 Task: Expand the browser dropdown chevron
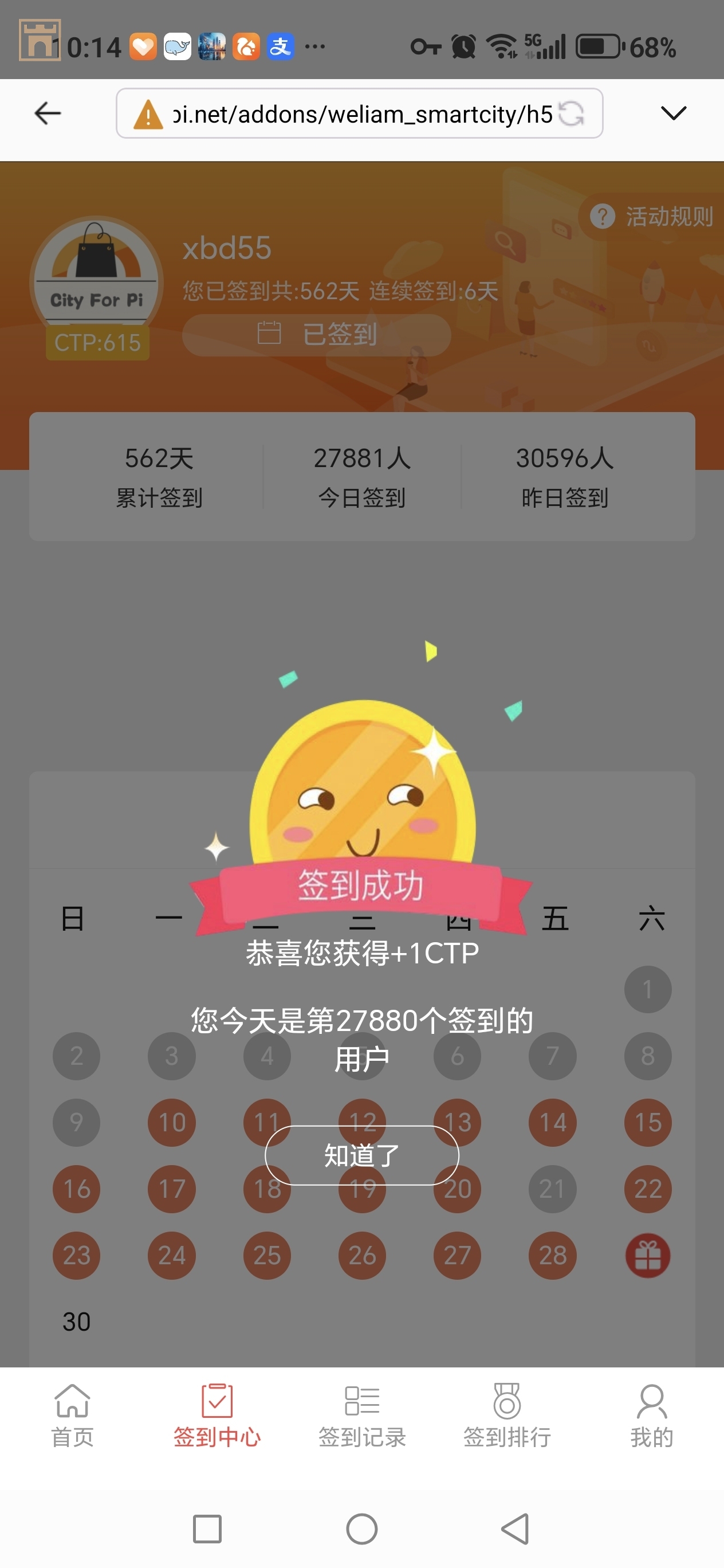(x=673, y=113)
